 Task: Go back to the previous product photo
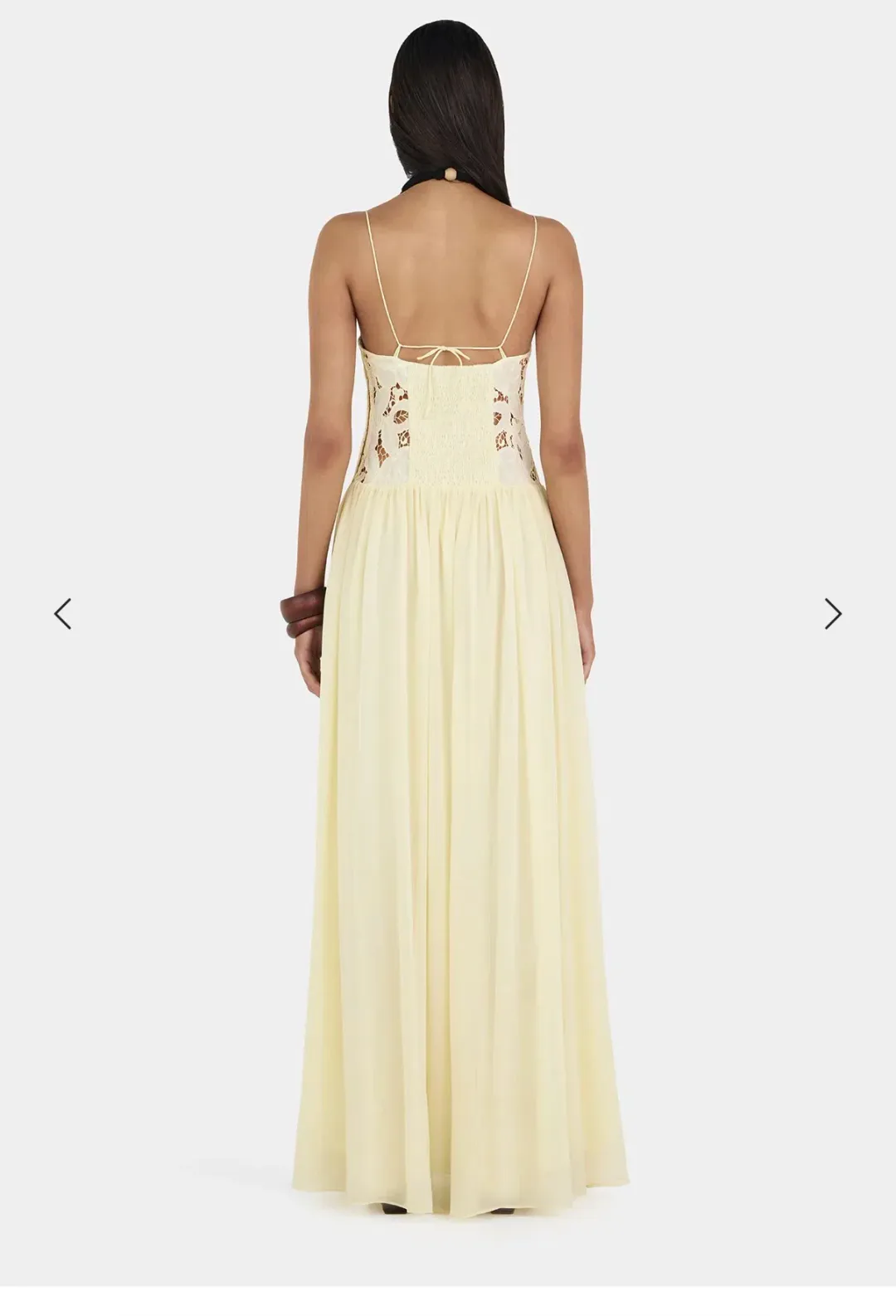pyautogui.click(x=62, y=613)
